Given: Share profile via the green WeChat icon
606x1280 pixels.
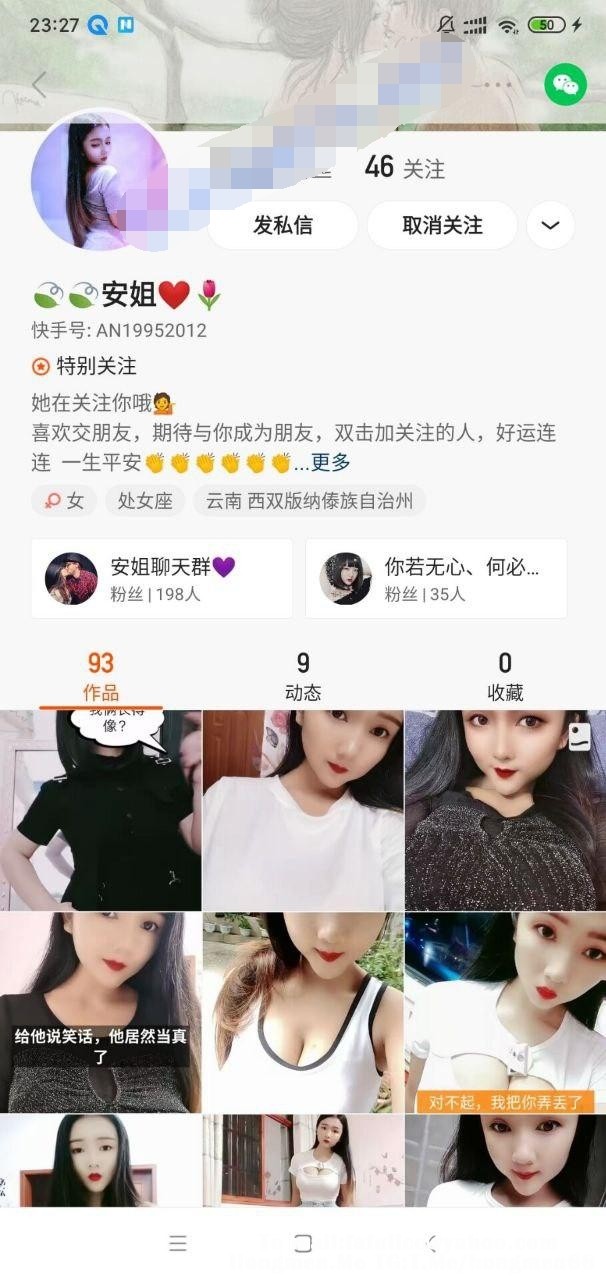Looking at the screenshot, I should (565, 85).
